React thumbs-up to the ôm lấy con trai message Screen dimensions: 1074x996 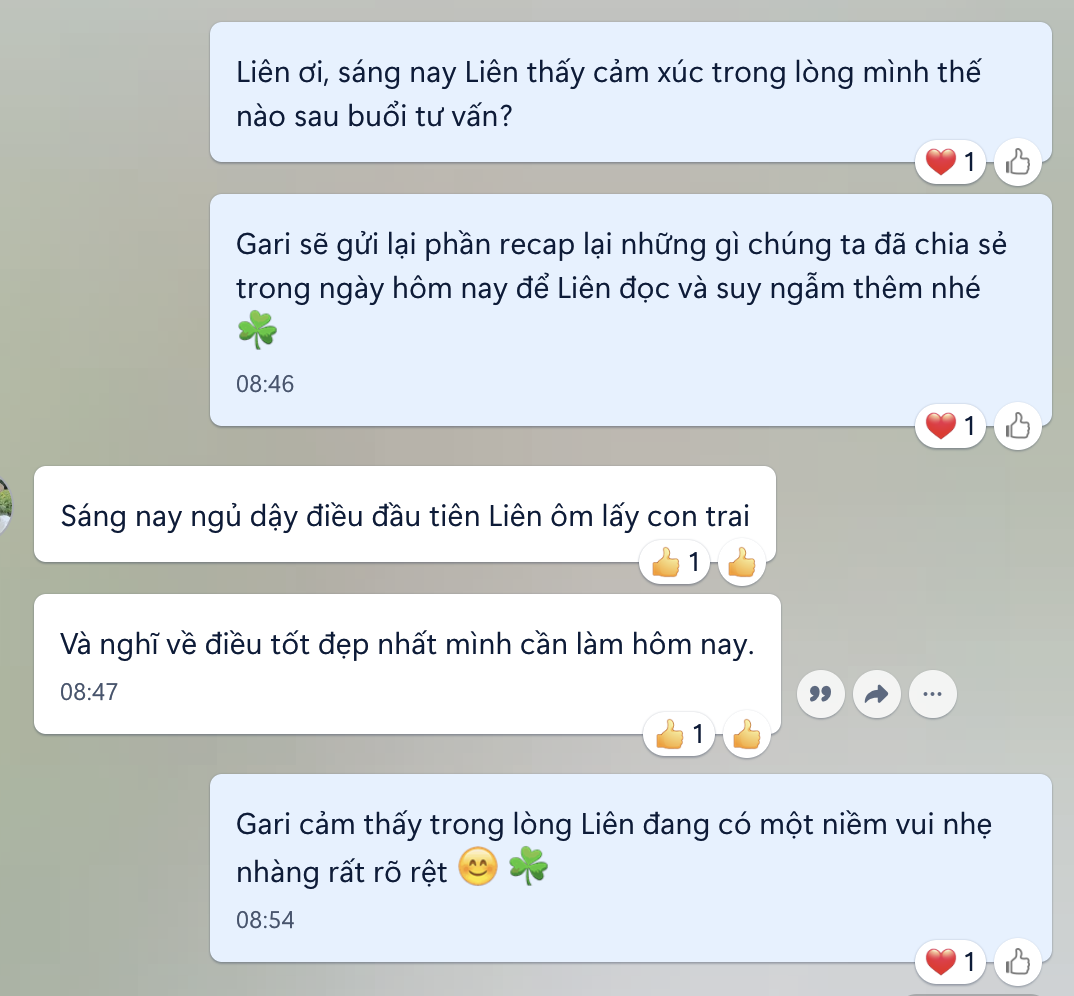pos(742,564)
